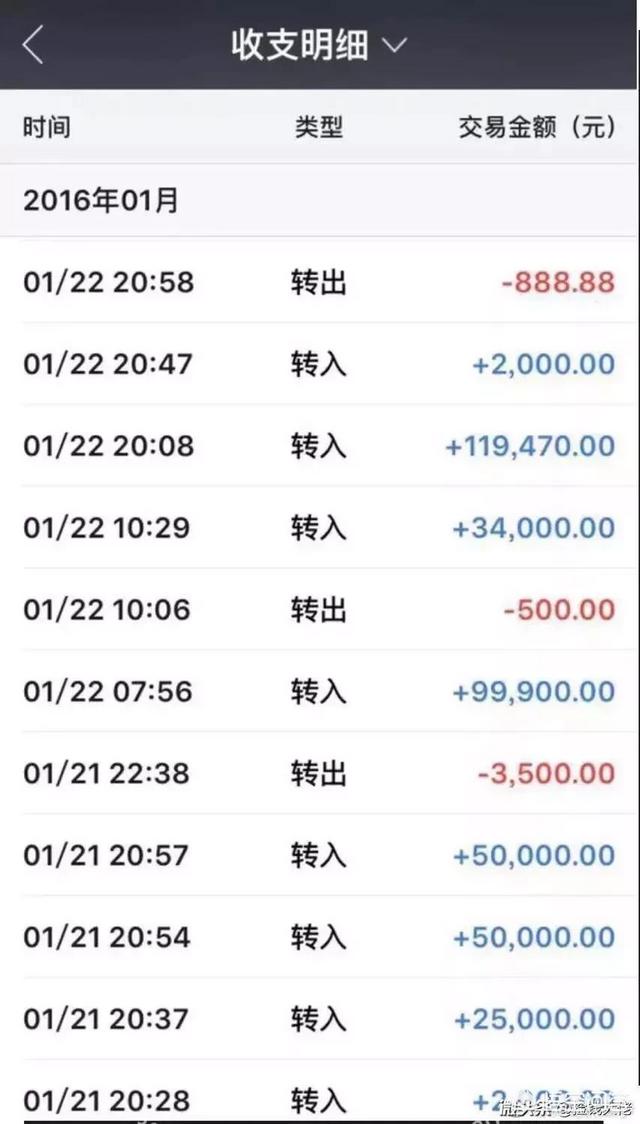Open the -3,500.00 转出 record at 22:38
The image size is (640, 1124).
(x=320, y=773)
